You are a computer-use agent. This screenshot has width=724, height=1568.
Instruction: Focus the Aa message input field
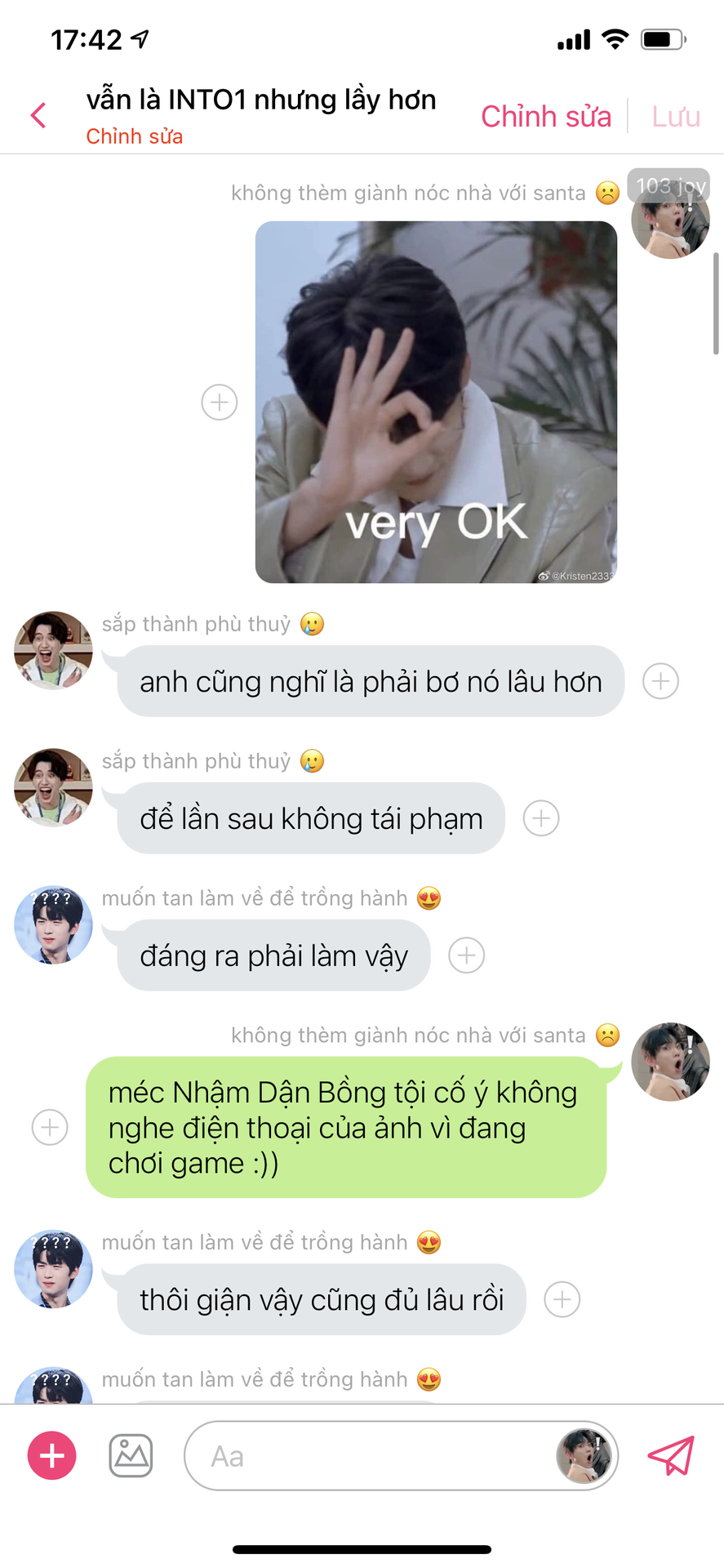(367, 1456)
